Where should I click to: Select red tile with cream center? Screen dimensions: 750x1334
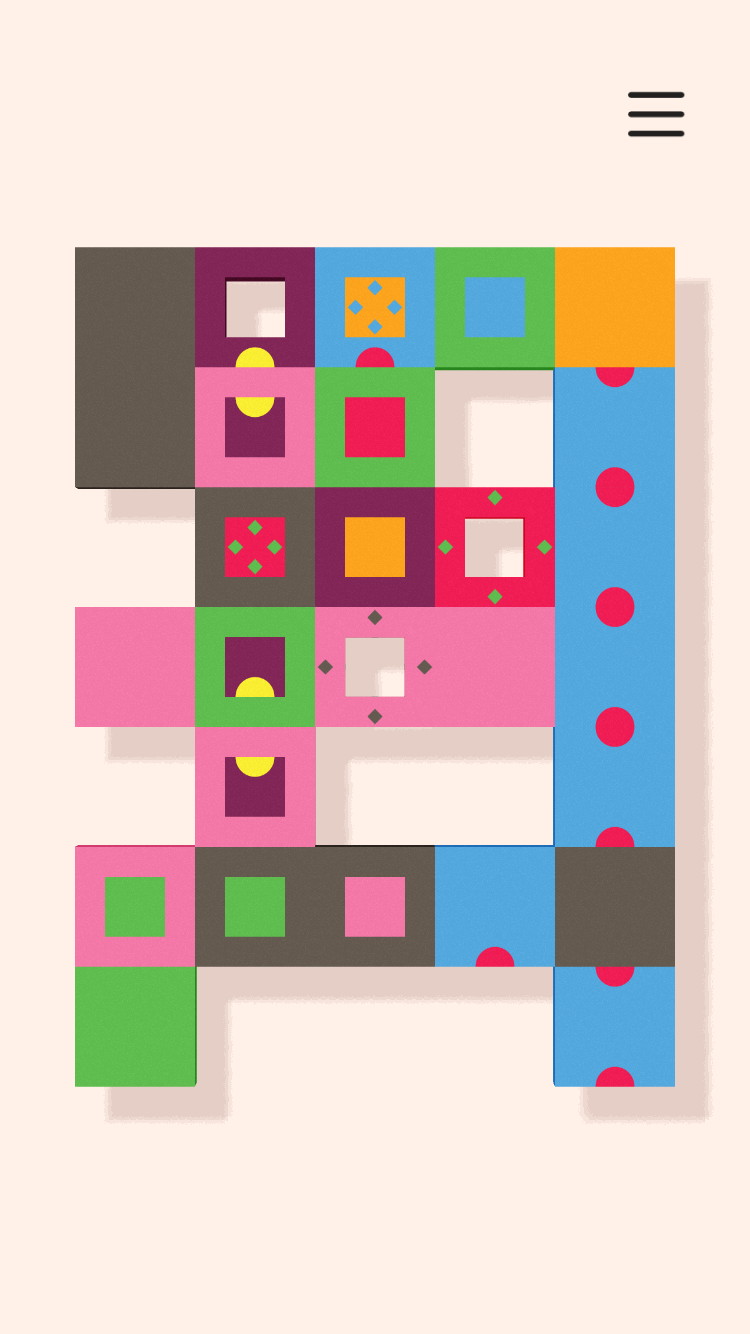click(x=495, y=547)
